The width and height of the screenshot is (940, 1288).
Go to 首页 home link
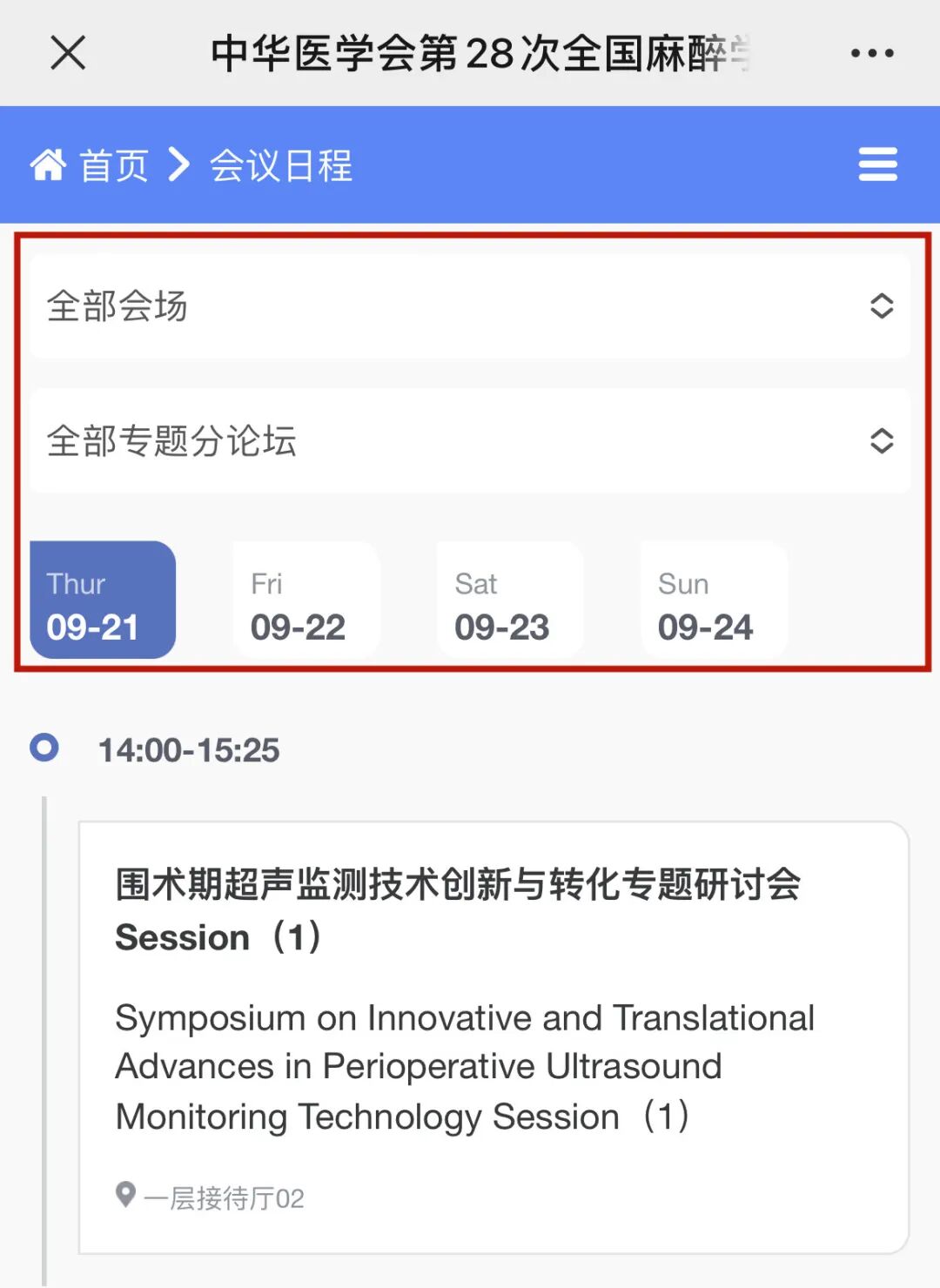91,165
